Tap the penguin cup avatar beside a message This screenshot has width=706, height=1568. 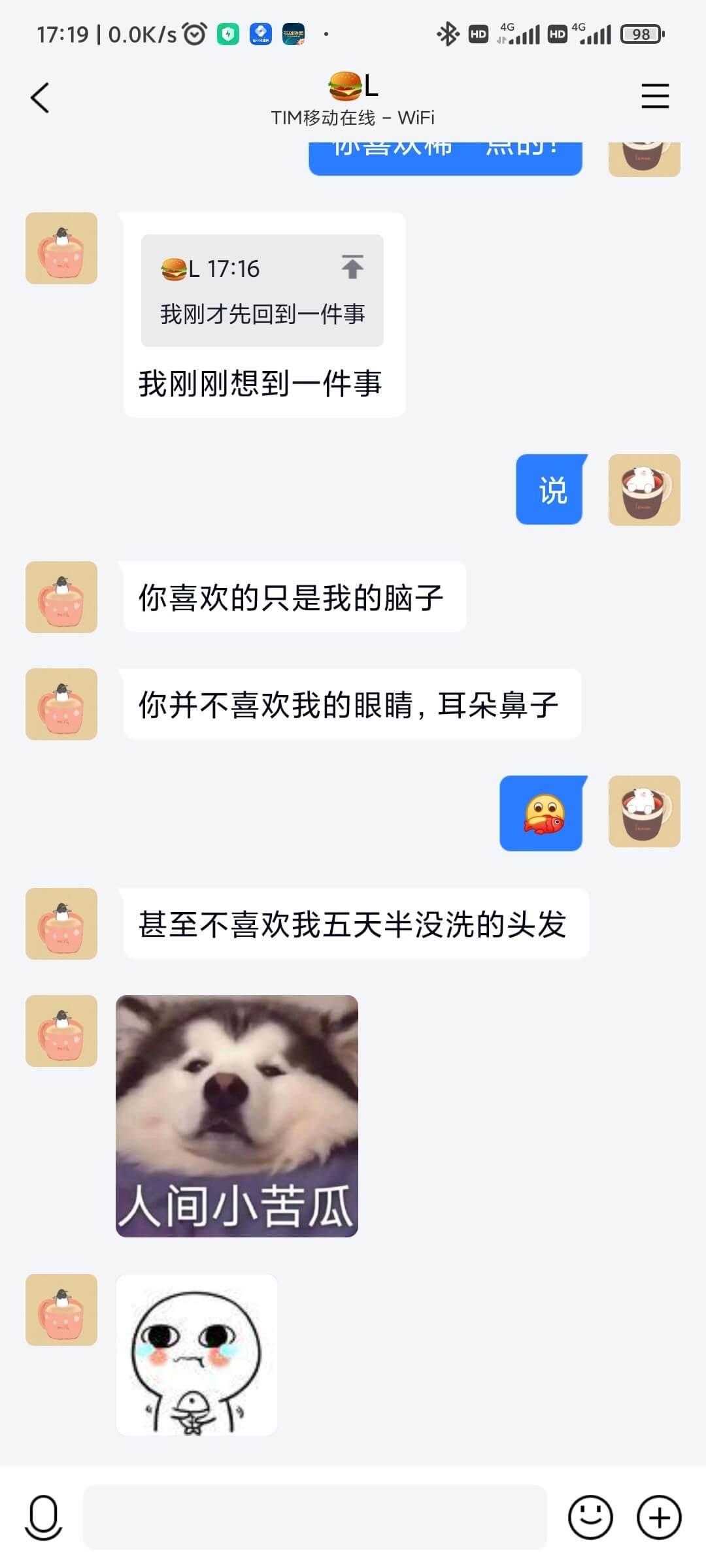point(61,597)
